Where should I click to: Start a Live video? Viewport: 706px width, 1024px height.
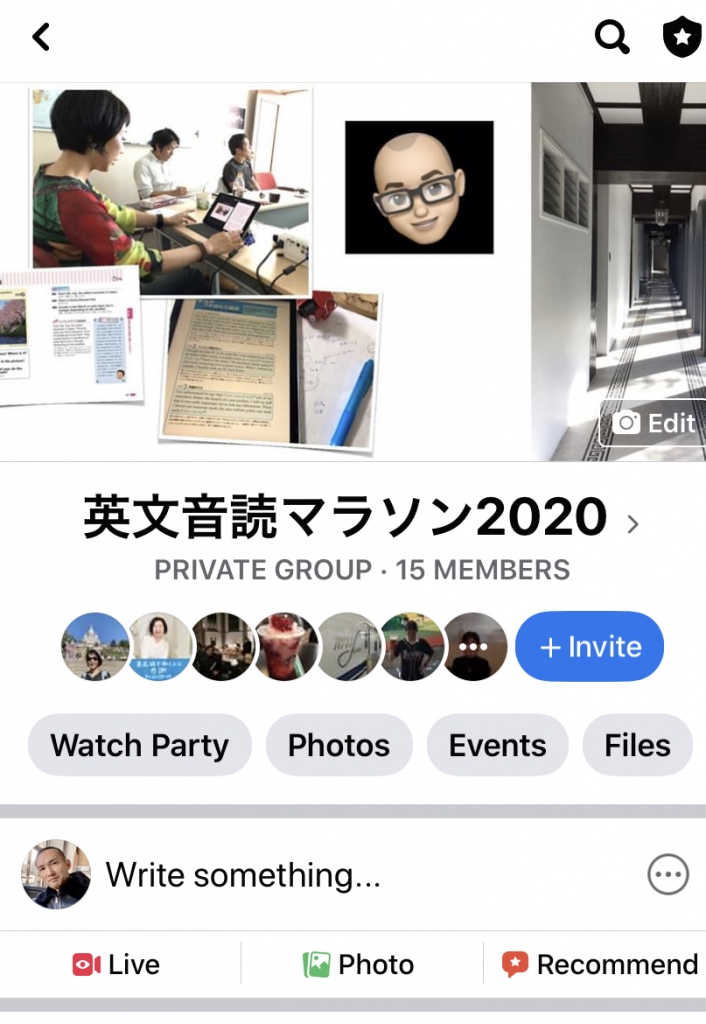click(x=117, y=964)
